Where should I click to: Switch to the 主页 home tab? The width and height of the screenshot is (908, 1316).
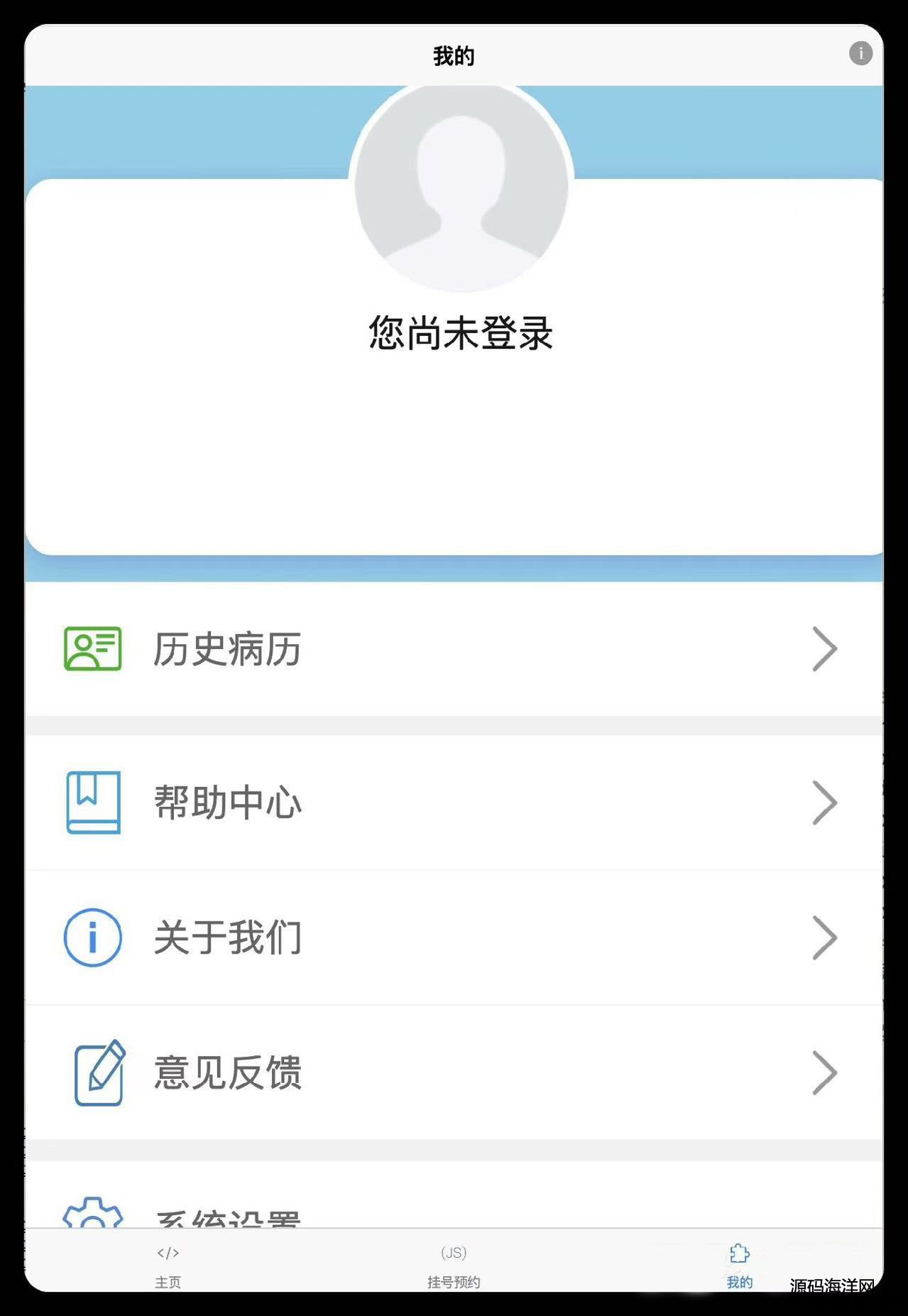click(x=168, y=1266)
